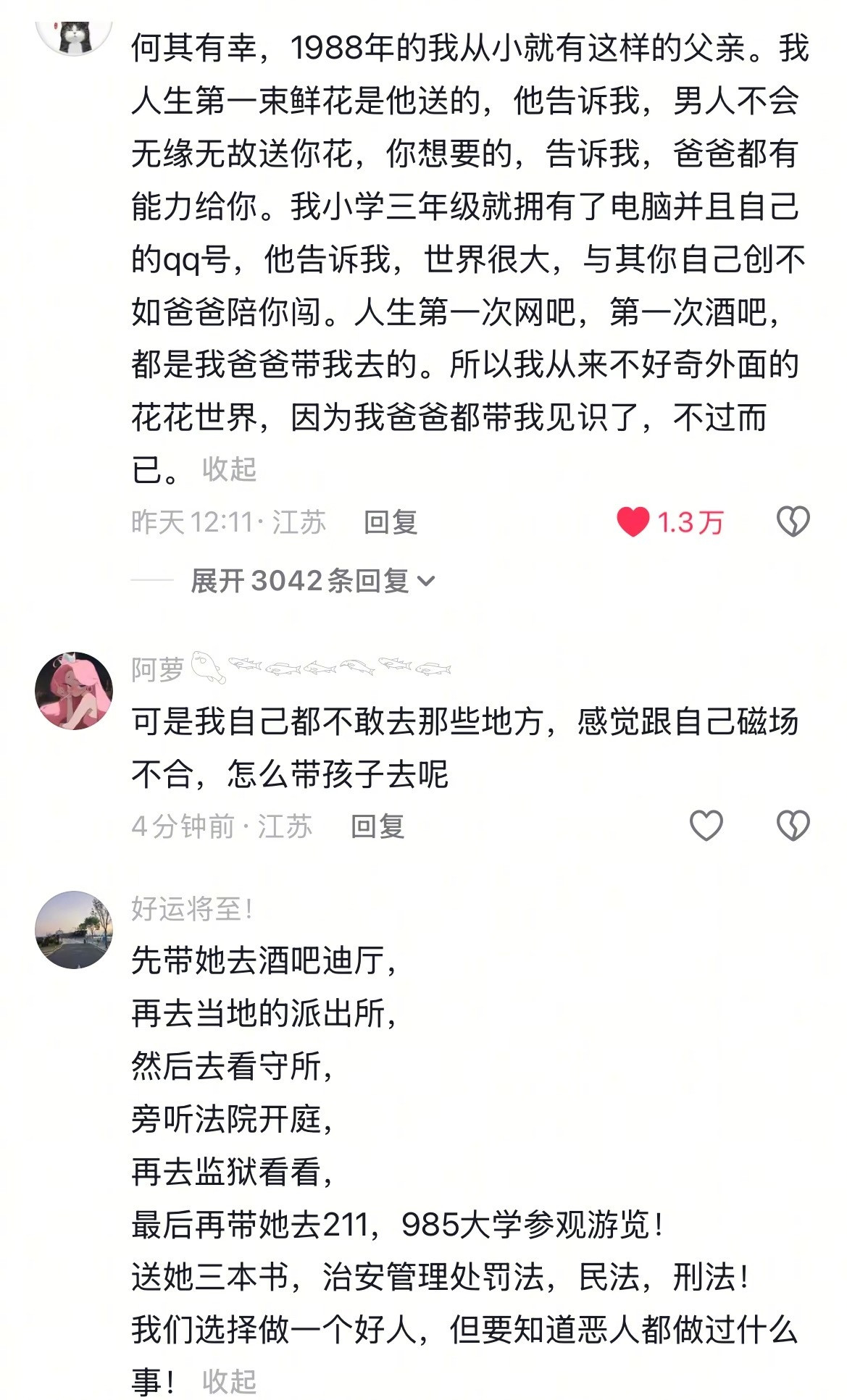Like 阿萝's comment
The image size is (847, 1400).
point(706,826)
